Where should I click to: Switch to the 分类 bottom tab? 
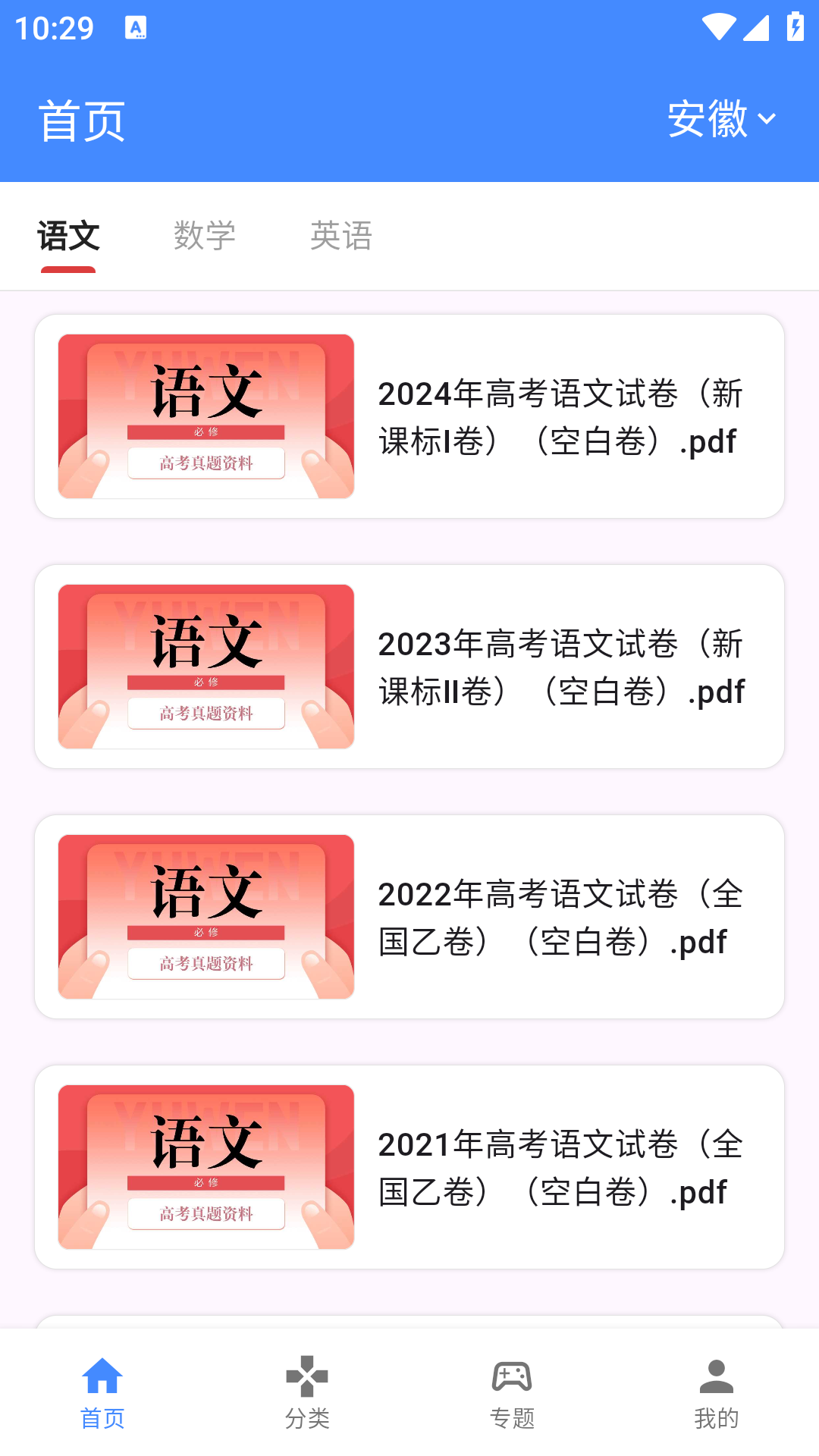(x=307, y=1392)
